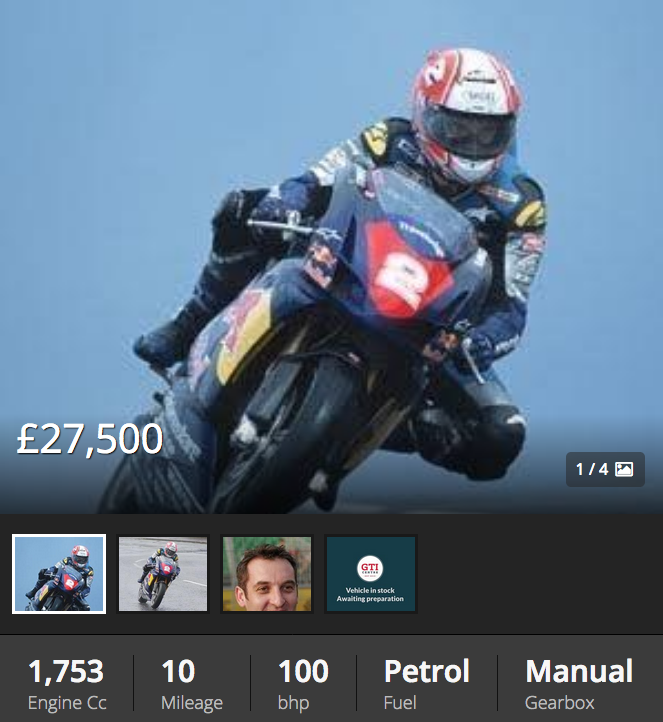
Task: Tap the 1 / 4 image gallery counter
Action: [x=604, y=469]
